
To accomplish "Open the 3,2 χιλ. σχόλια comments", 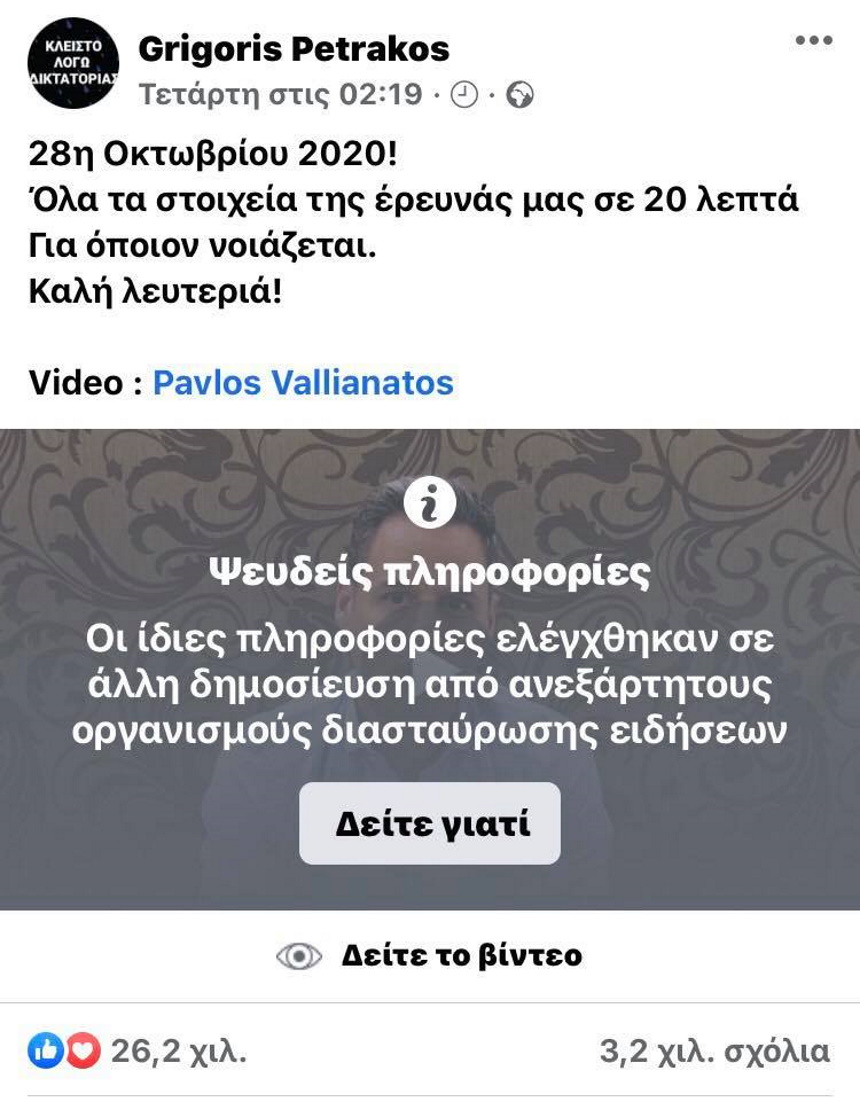I will pos(714,1051).
